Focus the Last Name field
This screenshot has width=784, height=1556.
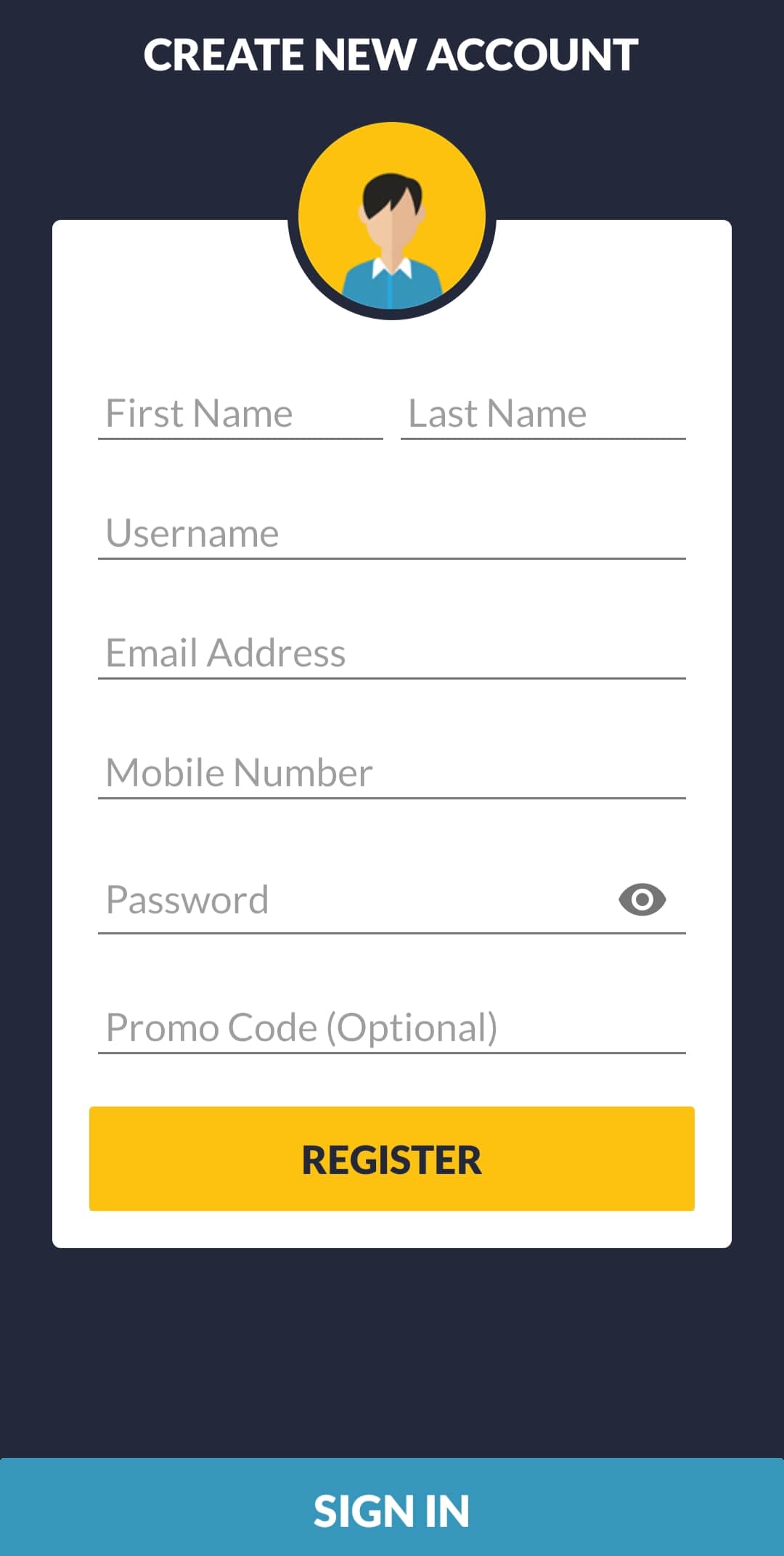click(543, 414)
